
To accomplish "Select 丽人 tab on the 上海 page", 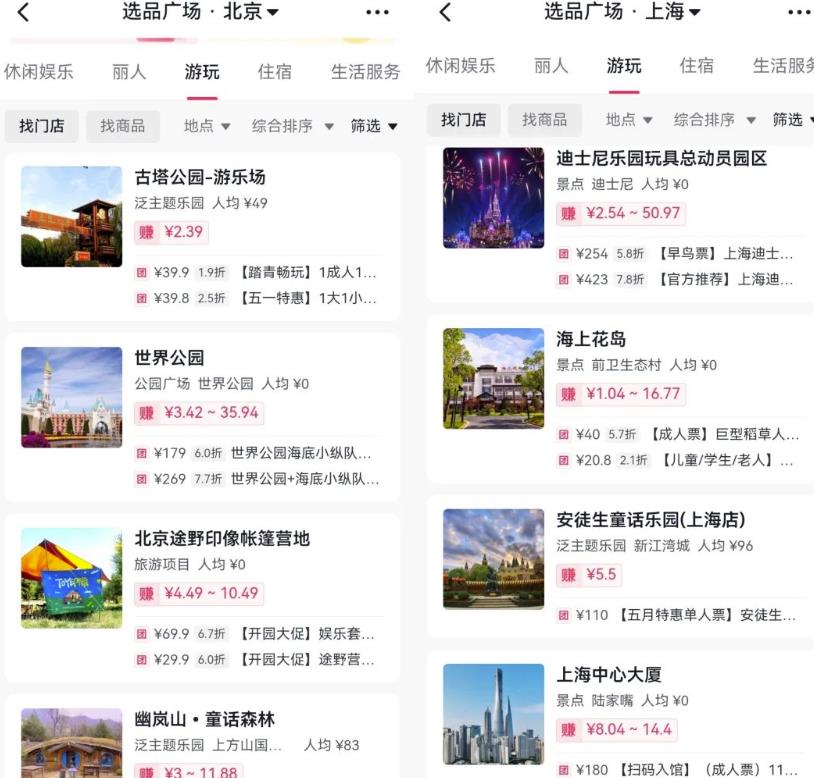I will [x=551, y=66].
